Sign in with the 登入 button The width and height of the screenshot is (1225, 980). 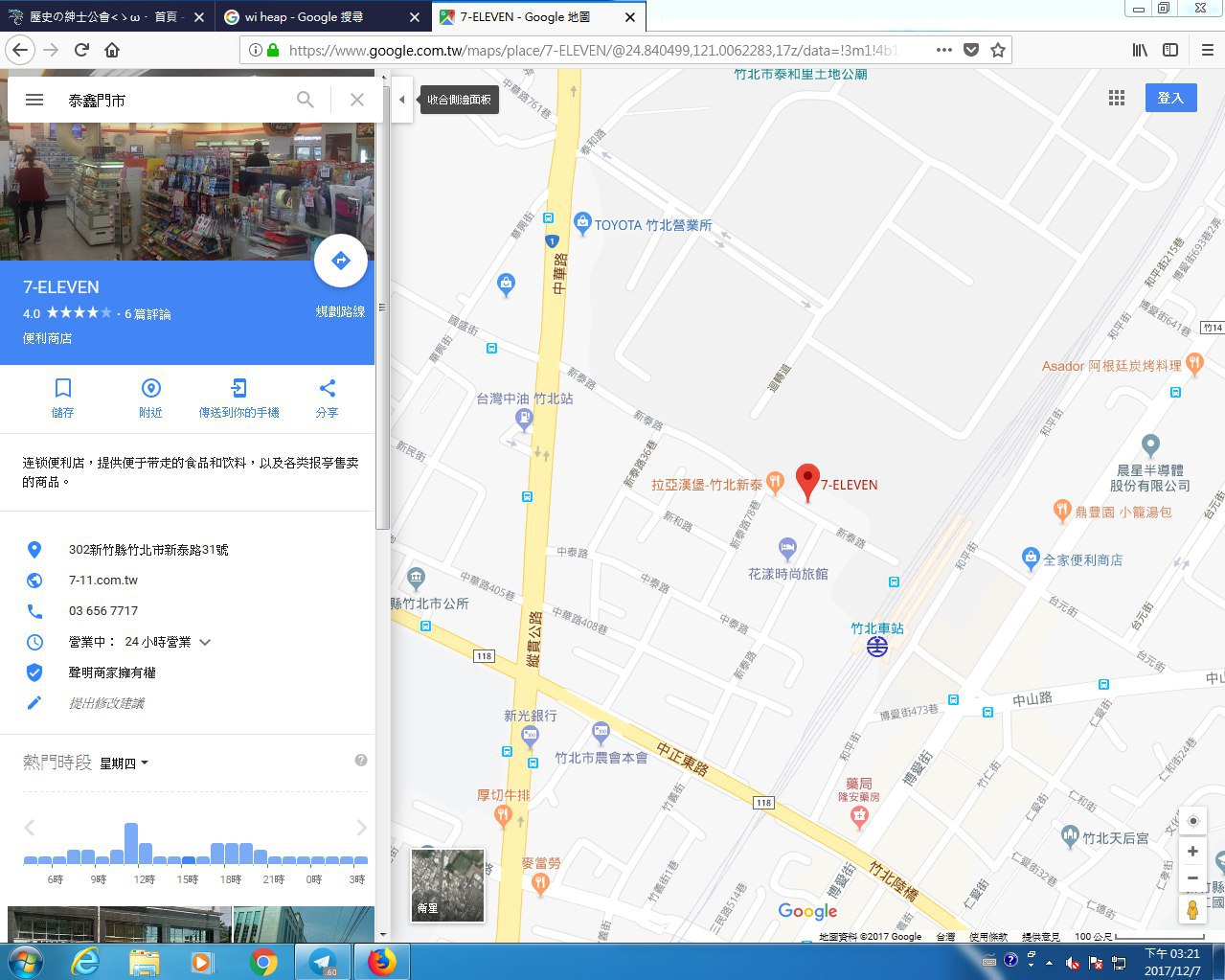[x=1170, y=98]
